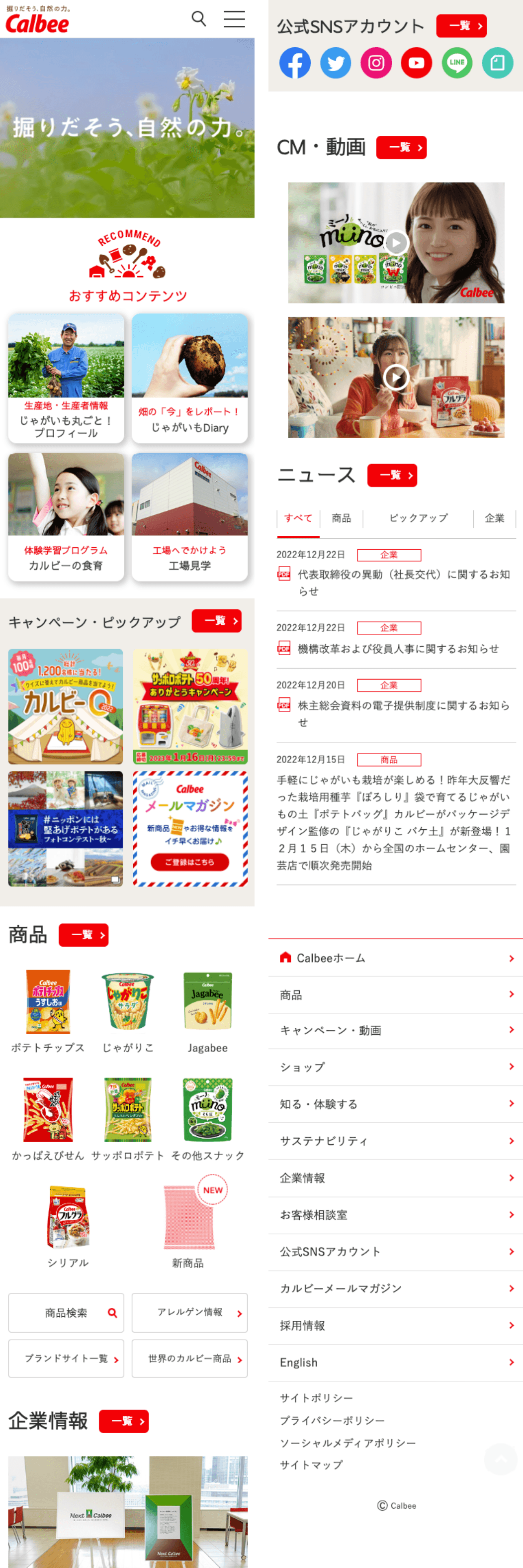
Task: Open 世界のカルビー商品
Action: [x=190, y=1359]
